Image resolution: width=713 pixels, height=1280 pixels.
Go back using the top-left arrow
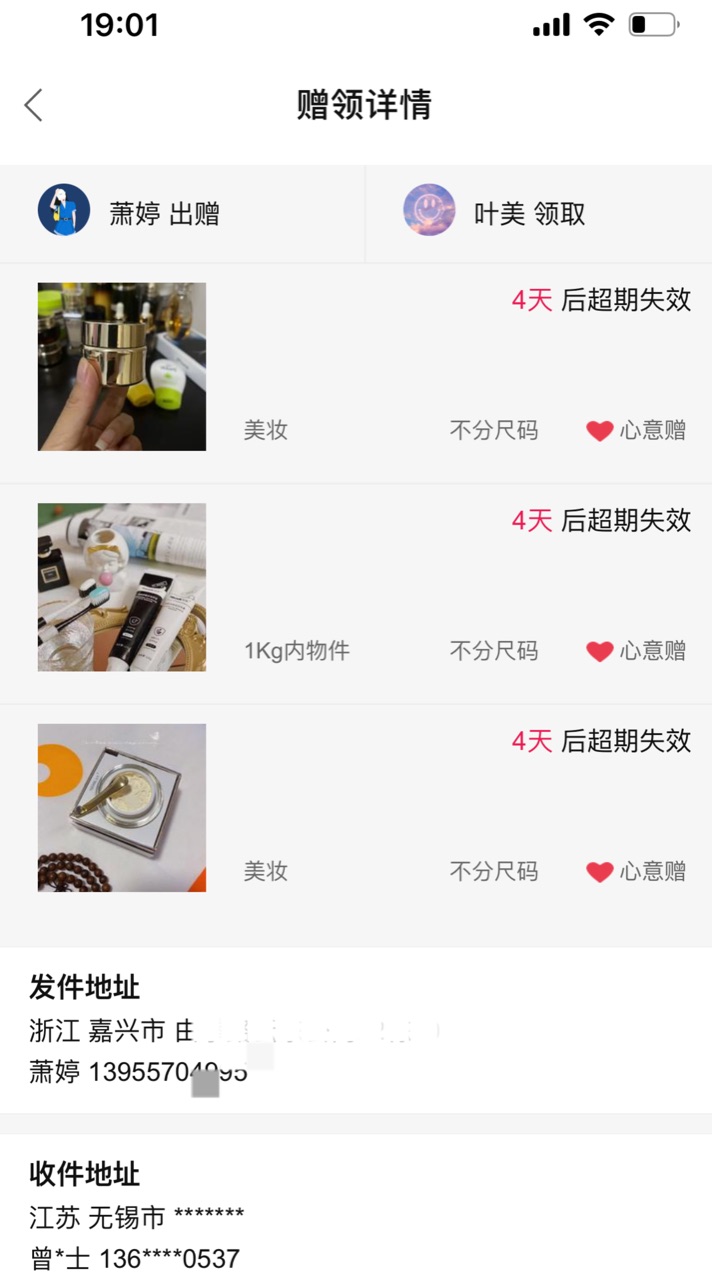tap(34, 105)
